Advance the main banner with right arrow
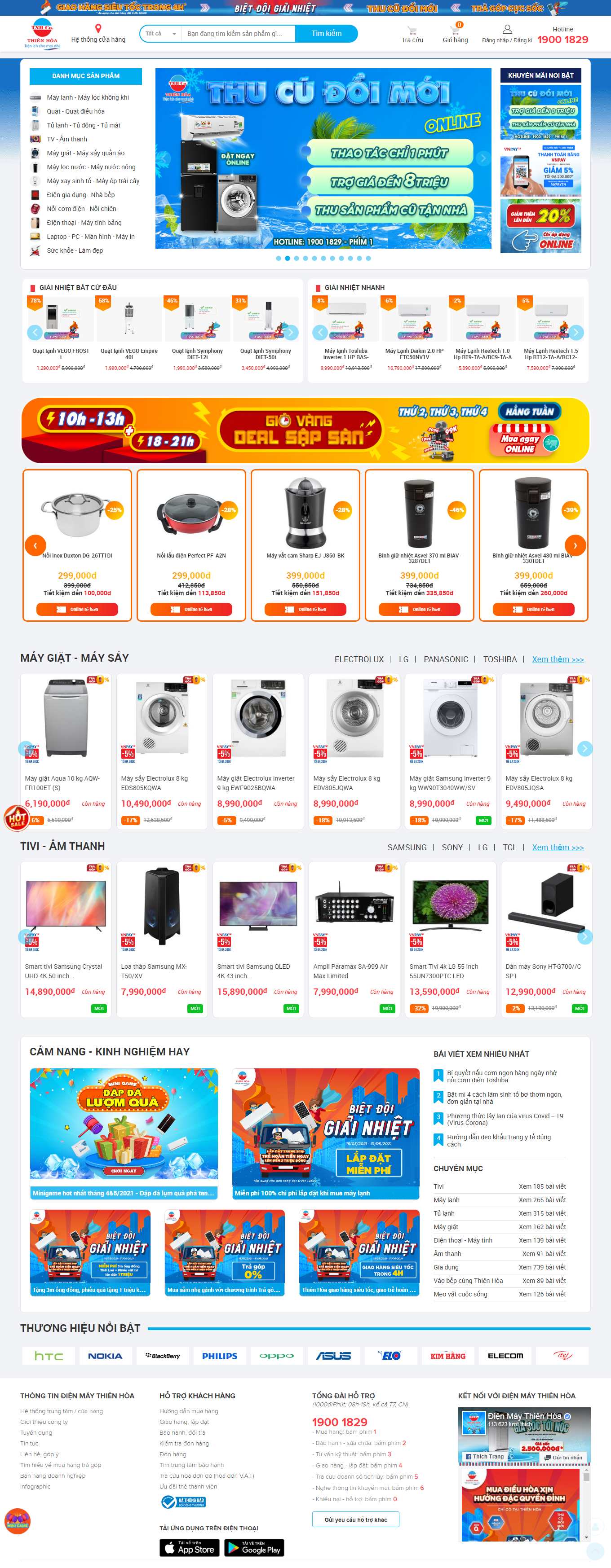 pos(483,158)
